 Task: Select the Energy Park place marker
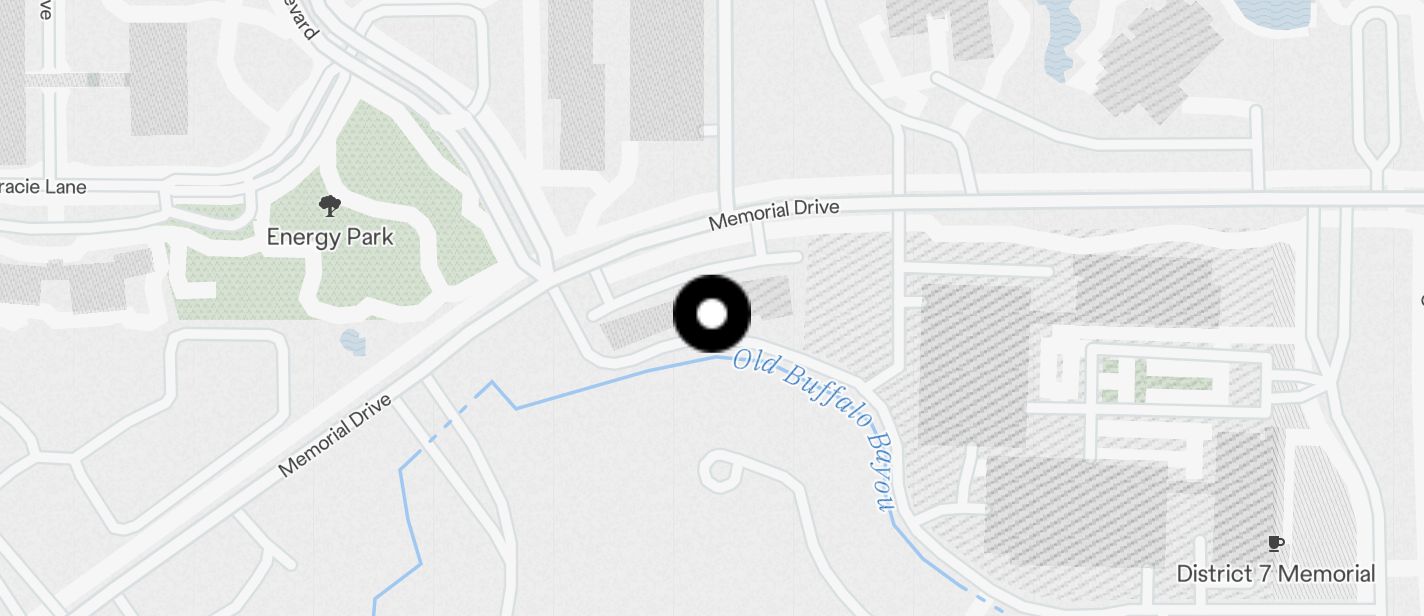click(329, 208)
